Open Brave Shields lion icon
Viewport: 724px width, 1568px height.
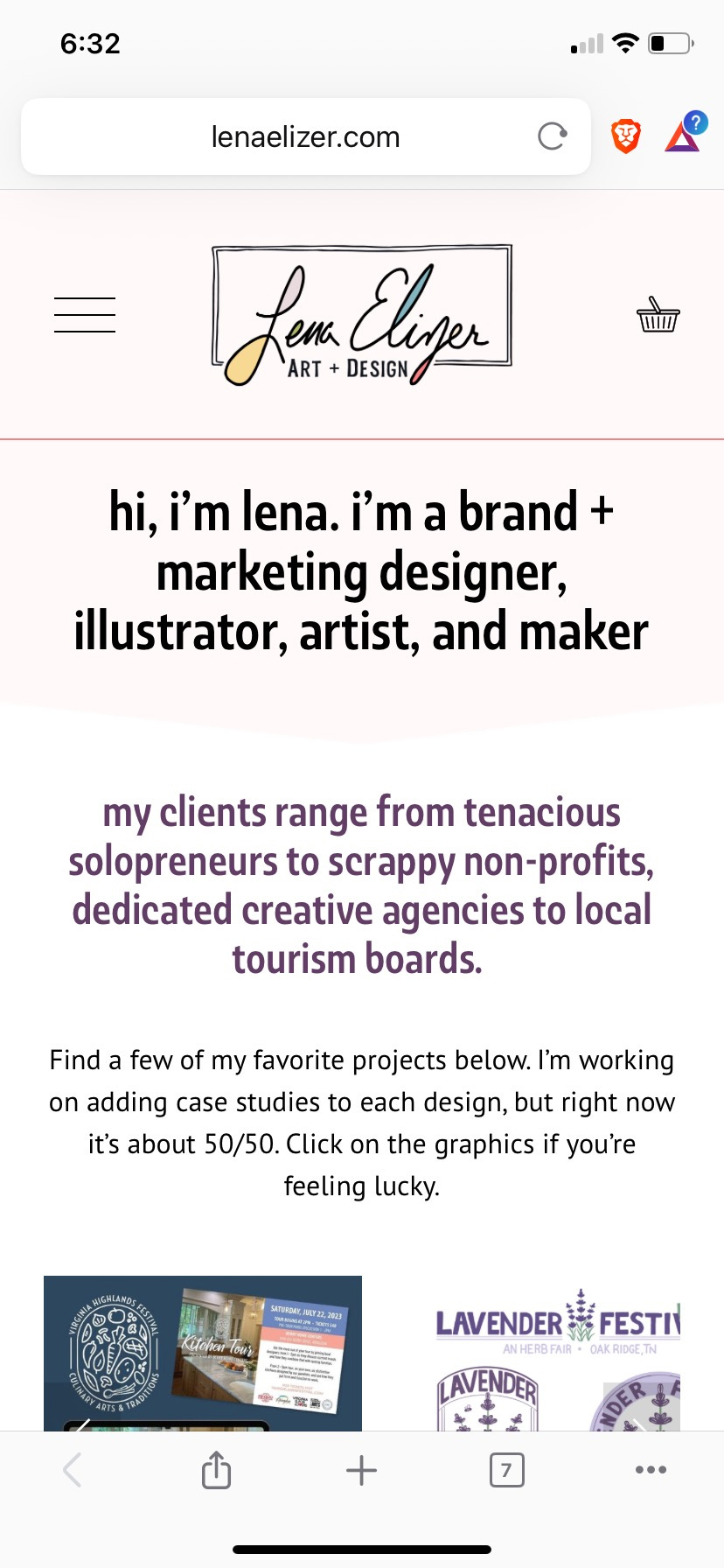click(625, 136)
